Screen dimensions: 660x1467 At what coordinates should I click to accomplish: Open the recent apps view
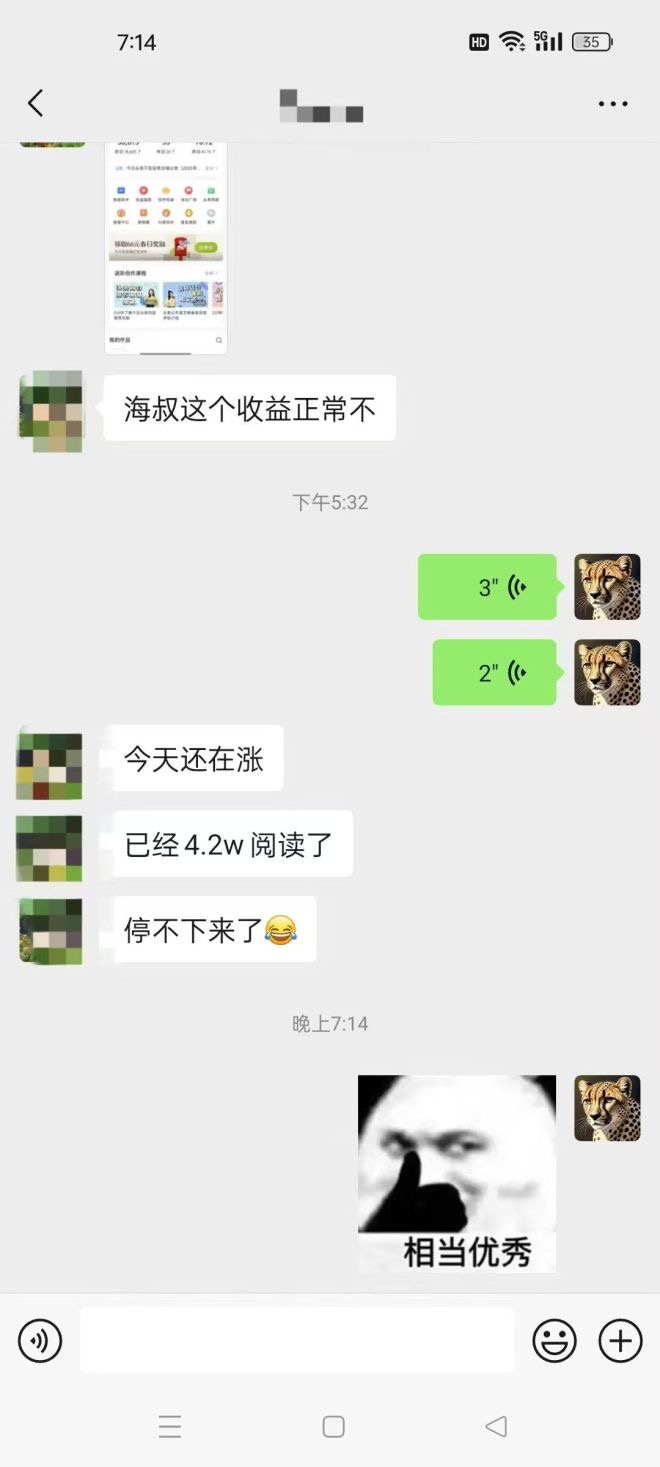[x=170, y=1426]
